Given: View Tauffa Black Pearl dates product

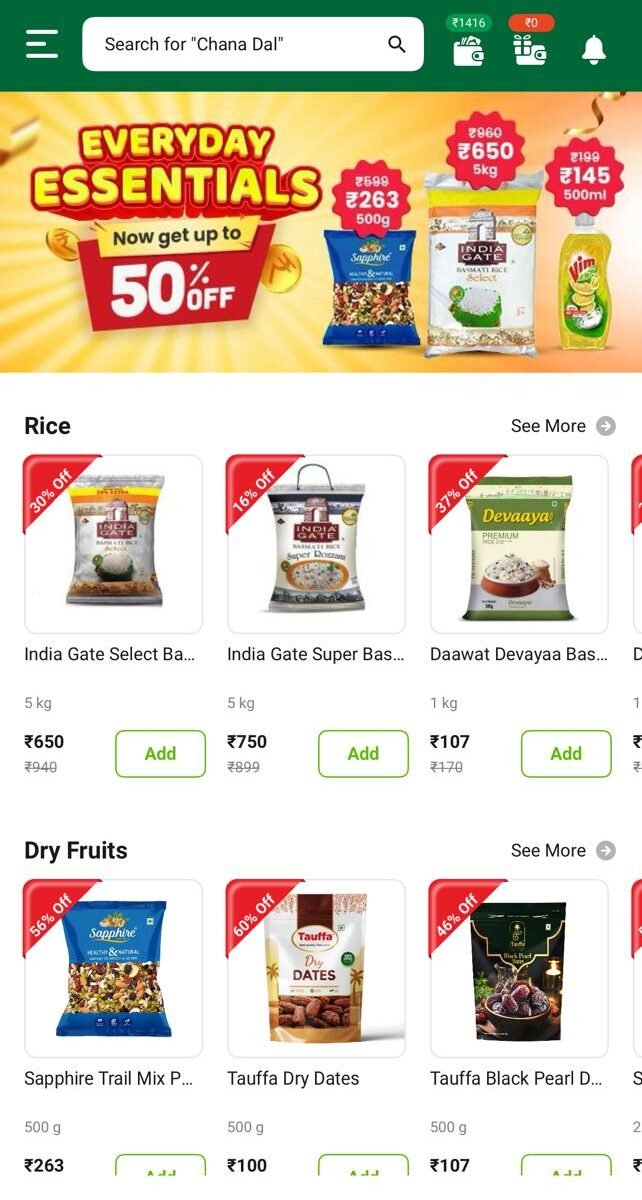Looking at the screenshot, I should pos(519,968).
